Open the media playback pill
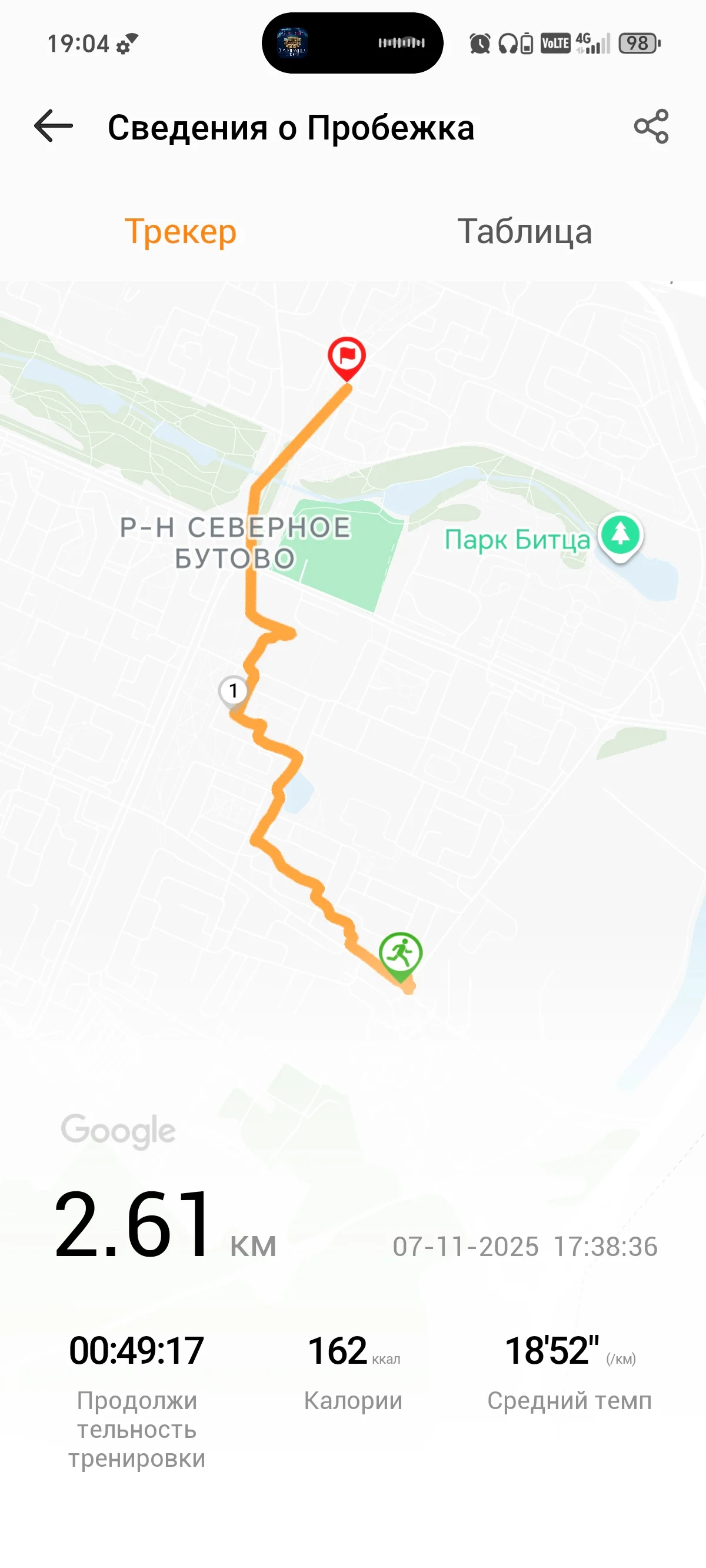 tap(352, 43)
